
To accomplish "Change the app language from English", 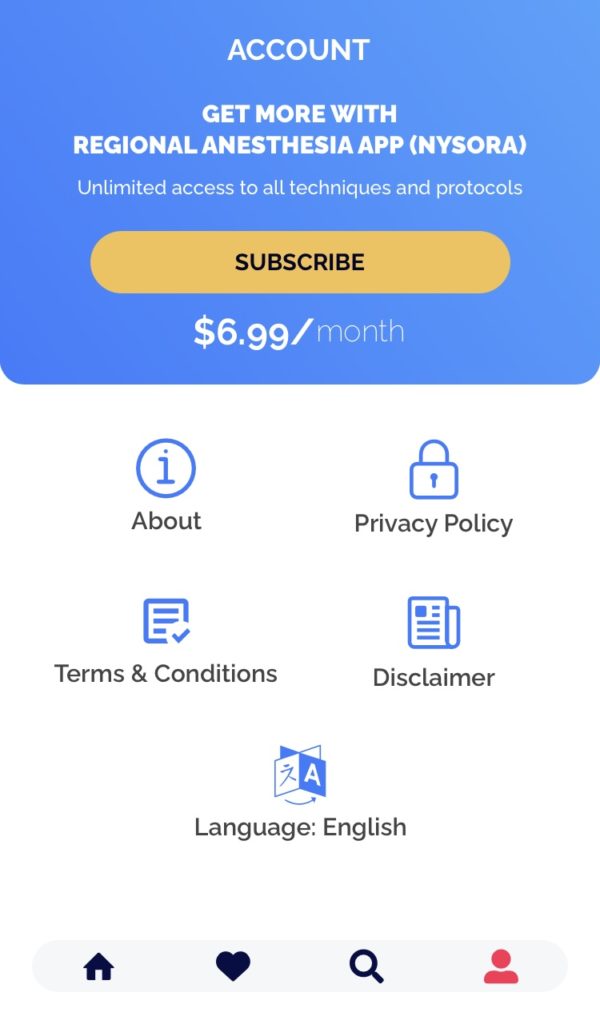I will pos(300,792).
